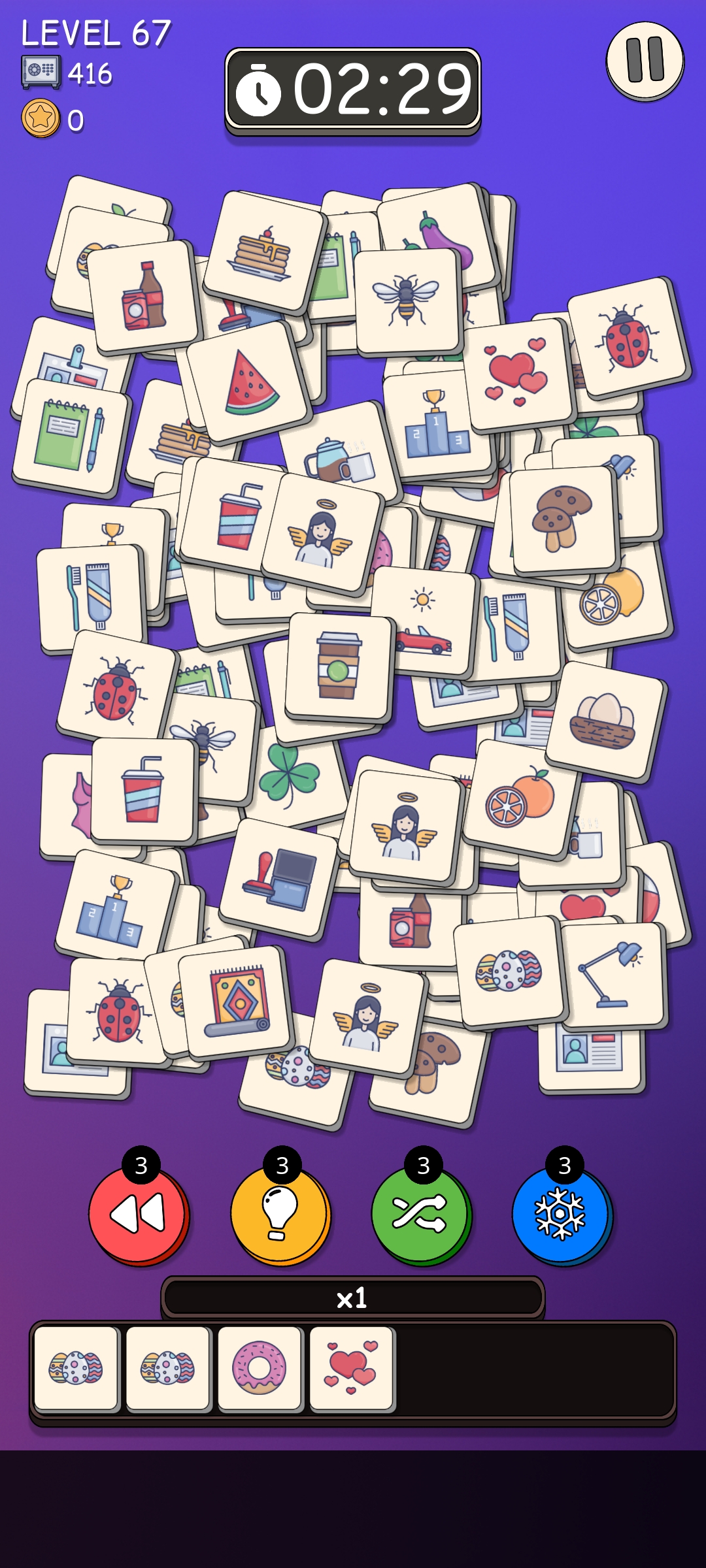Select the hearts tile on the board
Viewport: 706px width, 1568px height.
pos(518,375)
